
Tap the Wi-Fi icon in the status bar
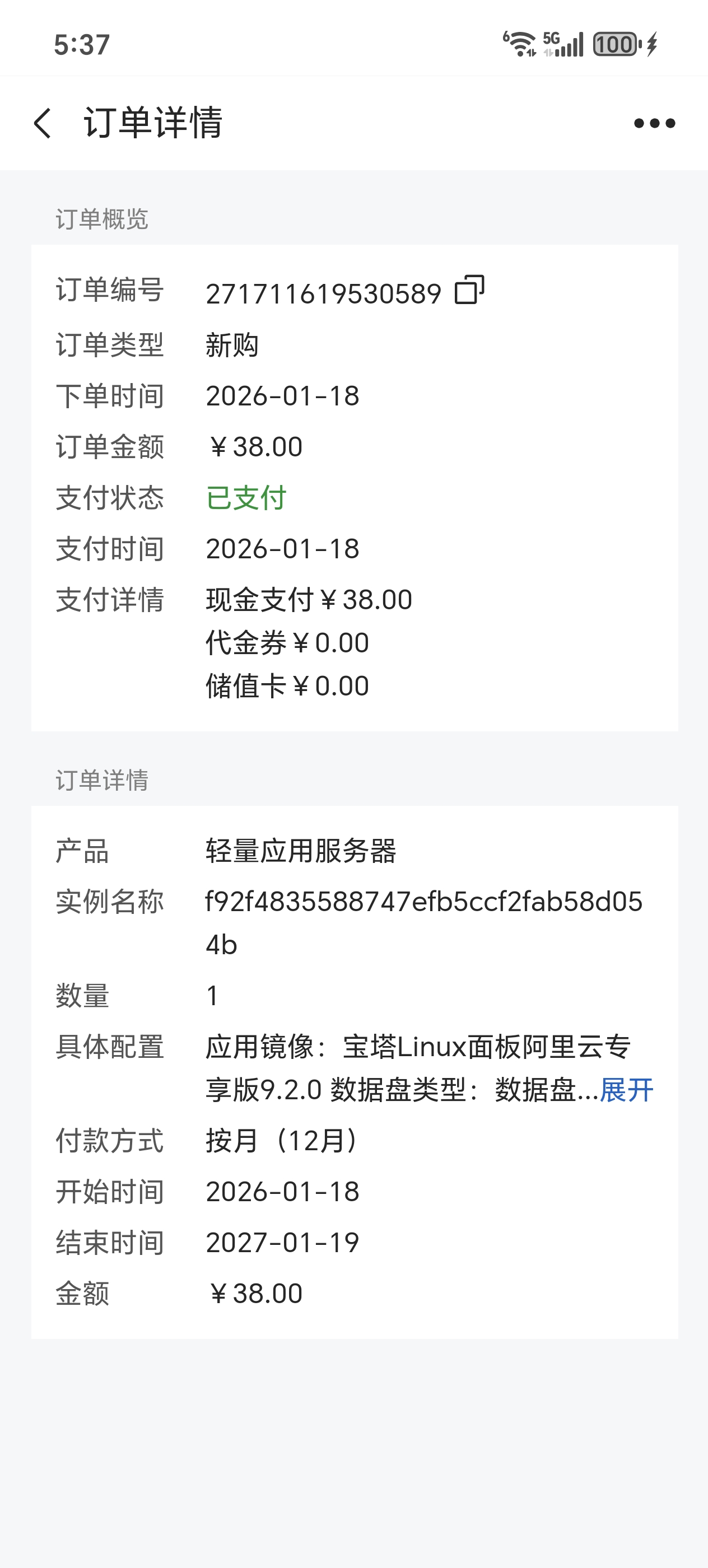coord(520,43)
